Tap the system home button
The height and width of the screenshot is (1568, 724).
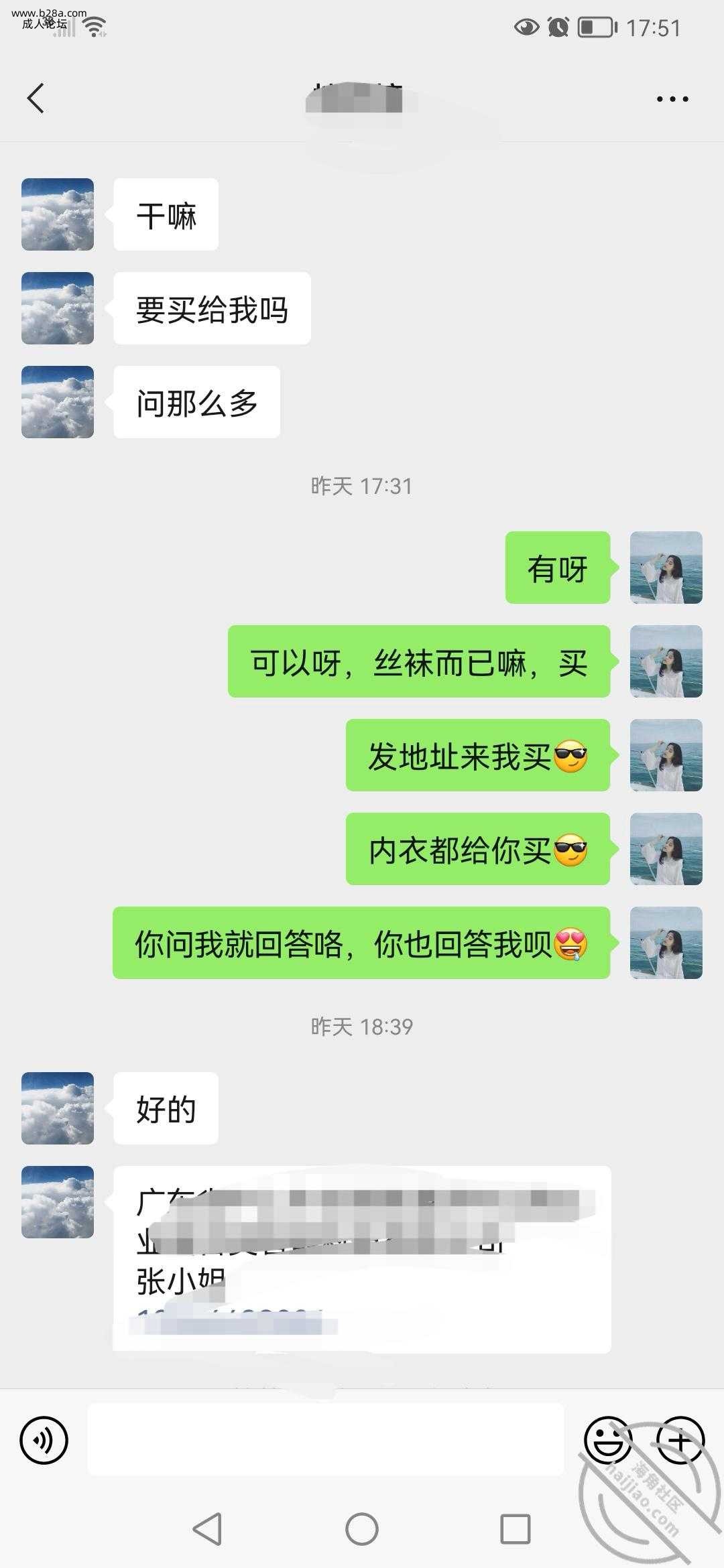(x=362, y=1529)
